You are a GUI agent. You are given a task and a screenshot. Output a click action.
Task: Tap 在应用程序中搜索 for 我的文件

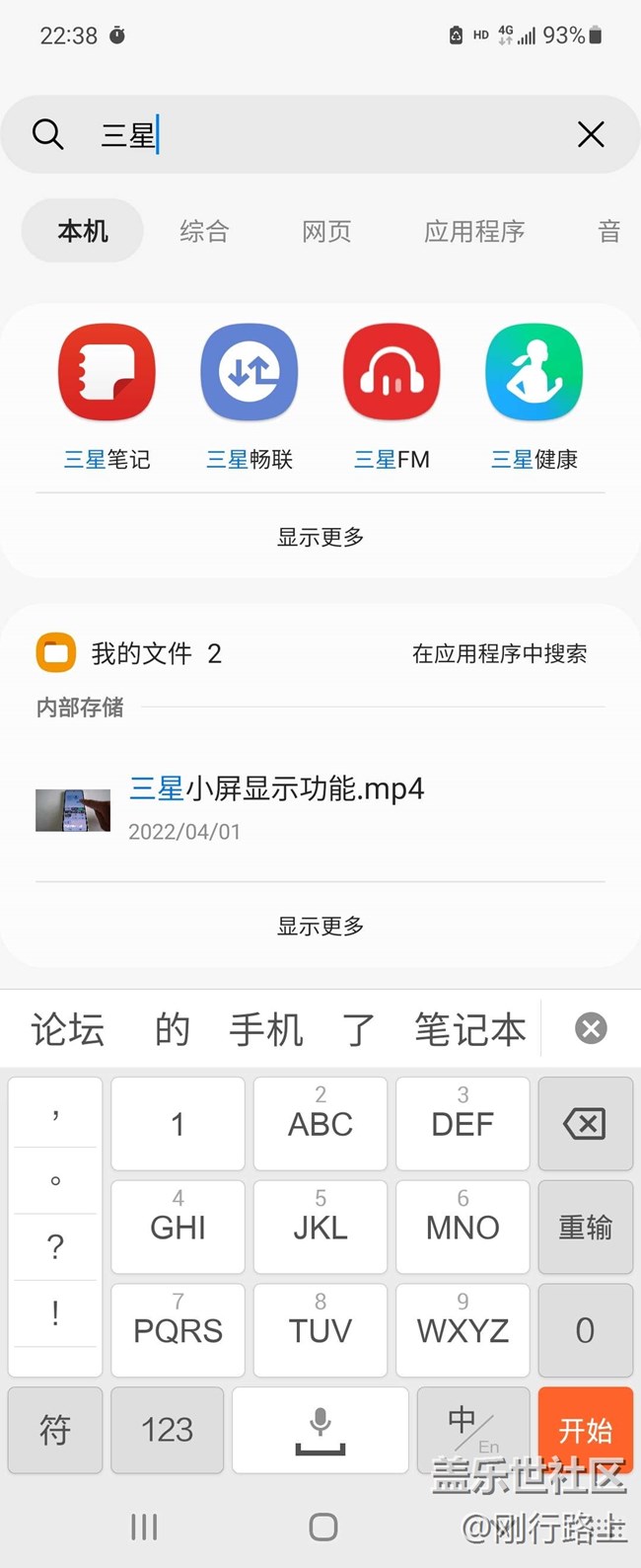pos(499,653)
